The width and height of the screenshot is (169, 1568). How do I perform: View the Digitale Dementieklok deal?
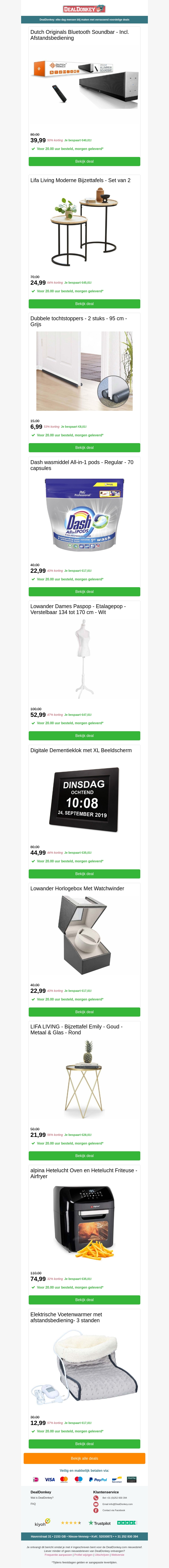coord(84,874)
